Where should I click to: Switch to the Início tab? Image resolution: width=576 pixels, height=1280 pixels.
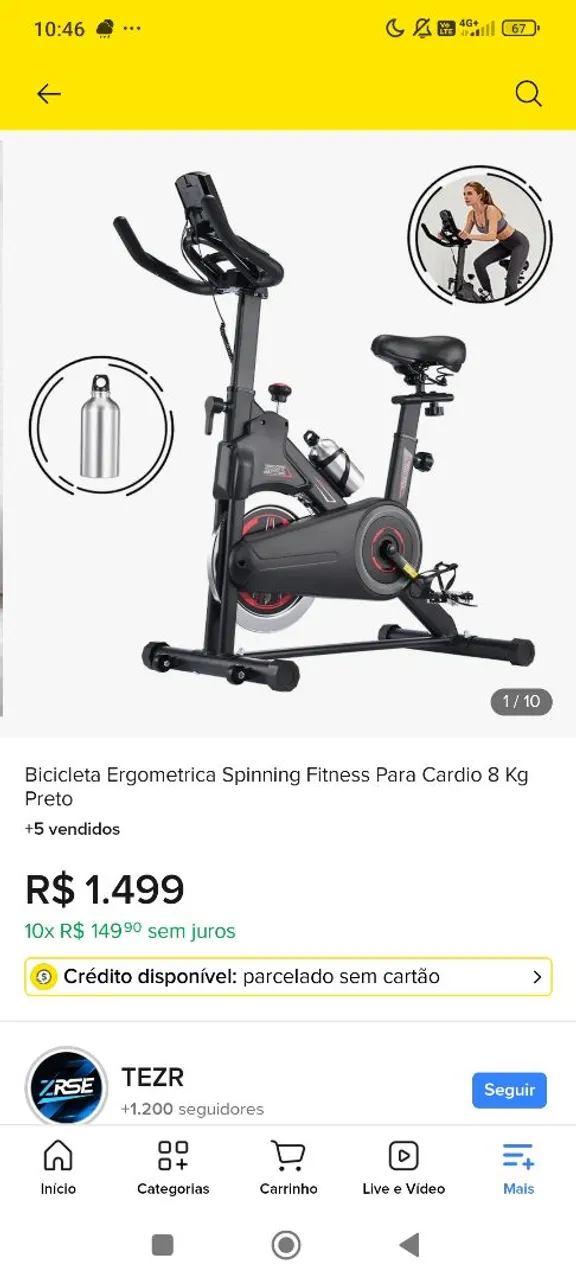click(x=58, y=1167)
